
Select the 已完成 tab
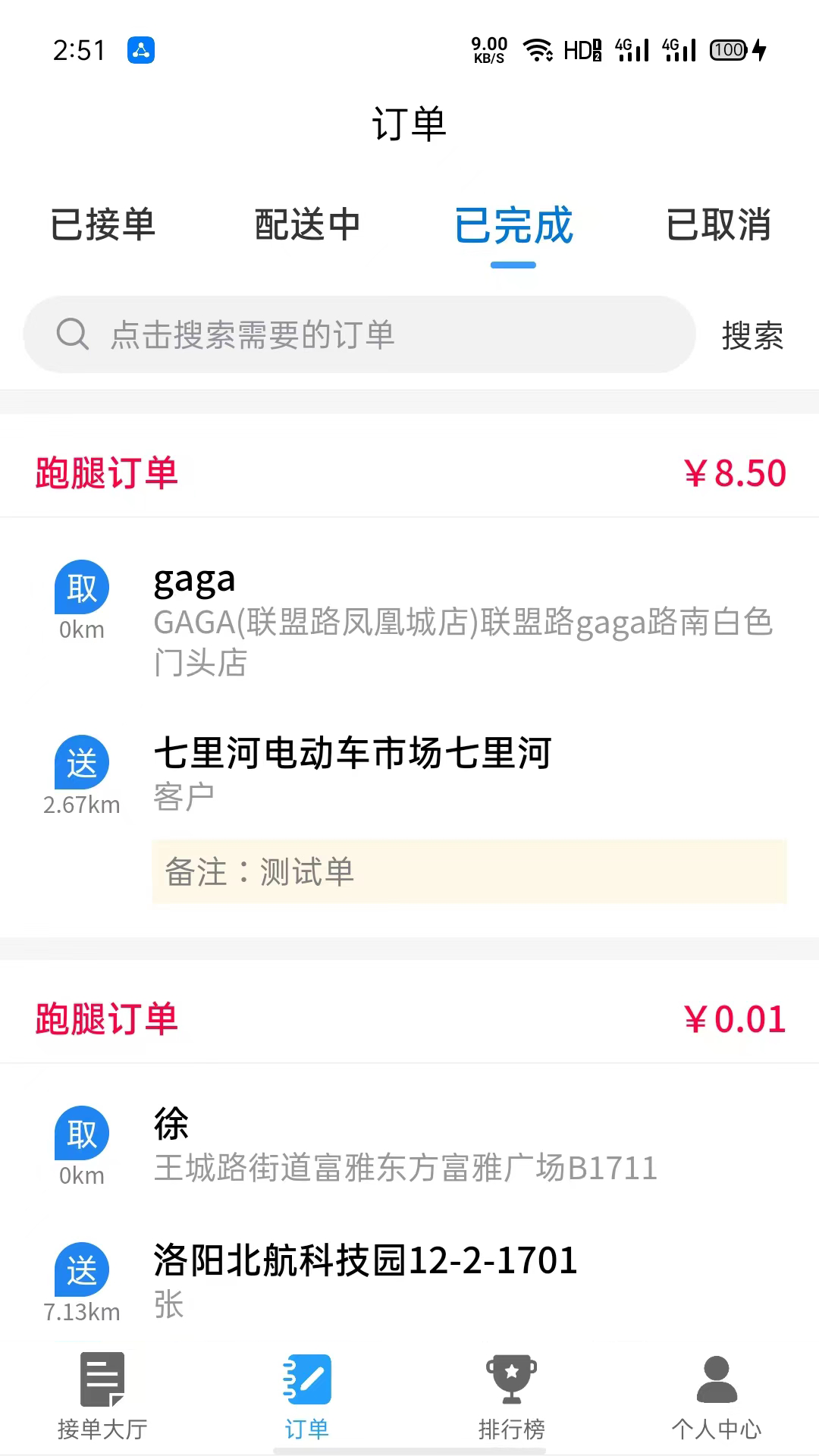(513, 225)
